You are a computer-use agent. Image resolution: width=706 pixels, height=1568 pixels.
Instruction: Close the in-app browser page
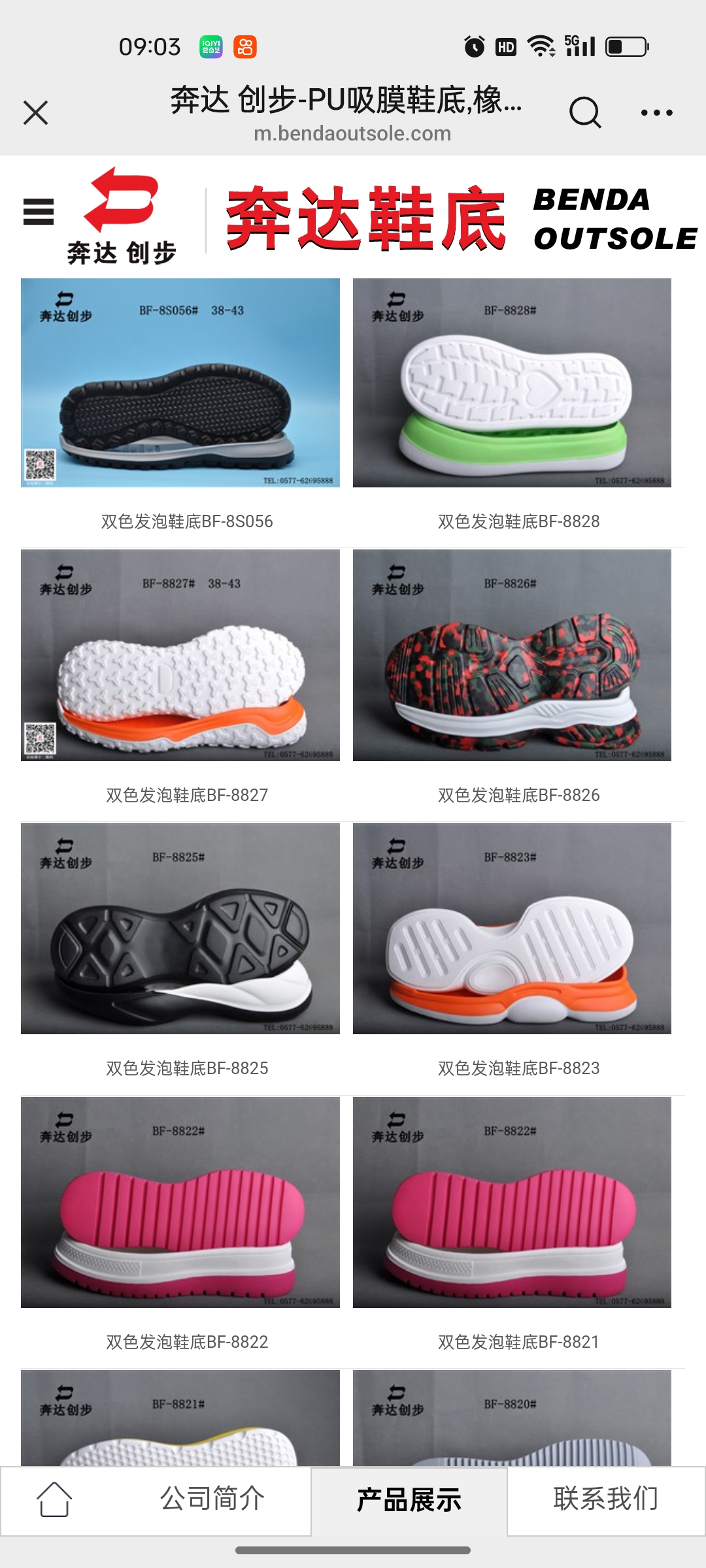(x=36, y=112)
